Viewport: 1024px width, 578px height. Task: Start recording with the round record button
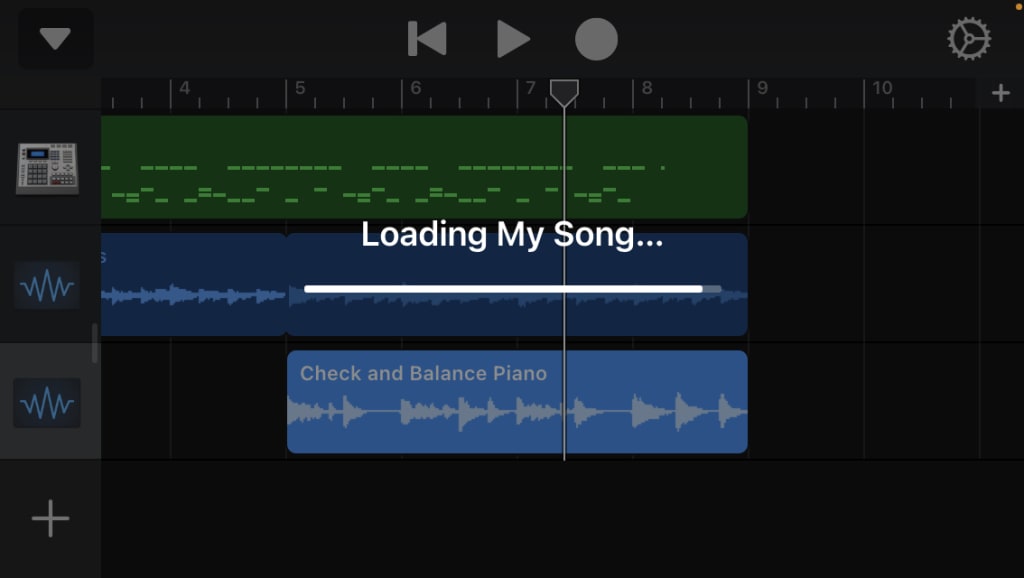tap(596, 39)
